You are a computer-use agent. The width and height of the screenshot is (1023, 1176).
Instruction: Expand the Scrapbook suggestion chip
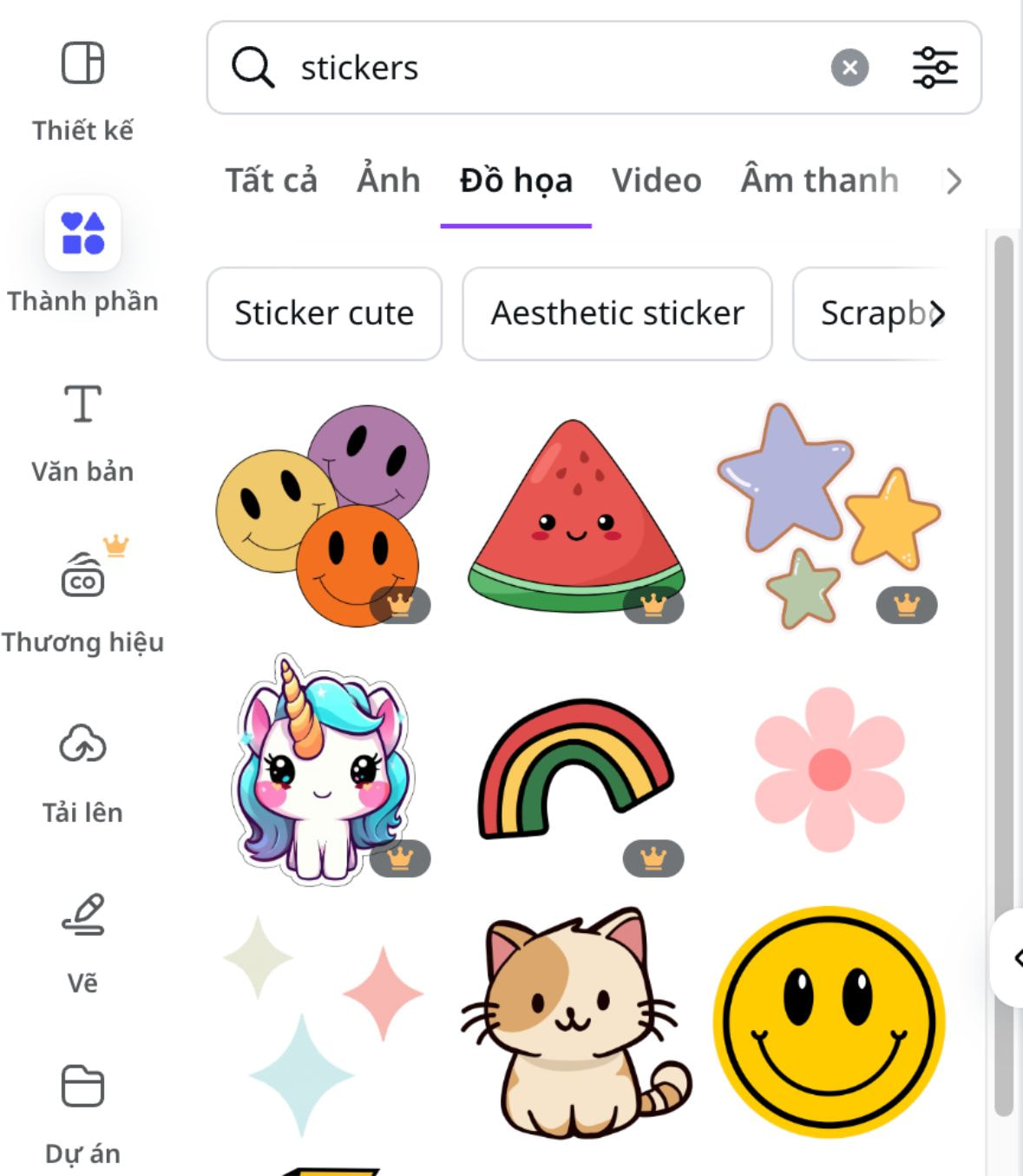click(x=937, y=315)
